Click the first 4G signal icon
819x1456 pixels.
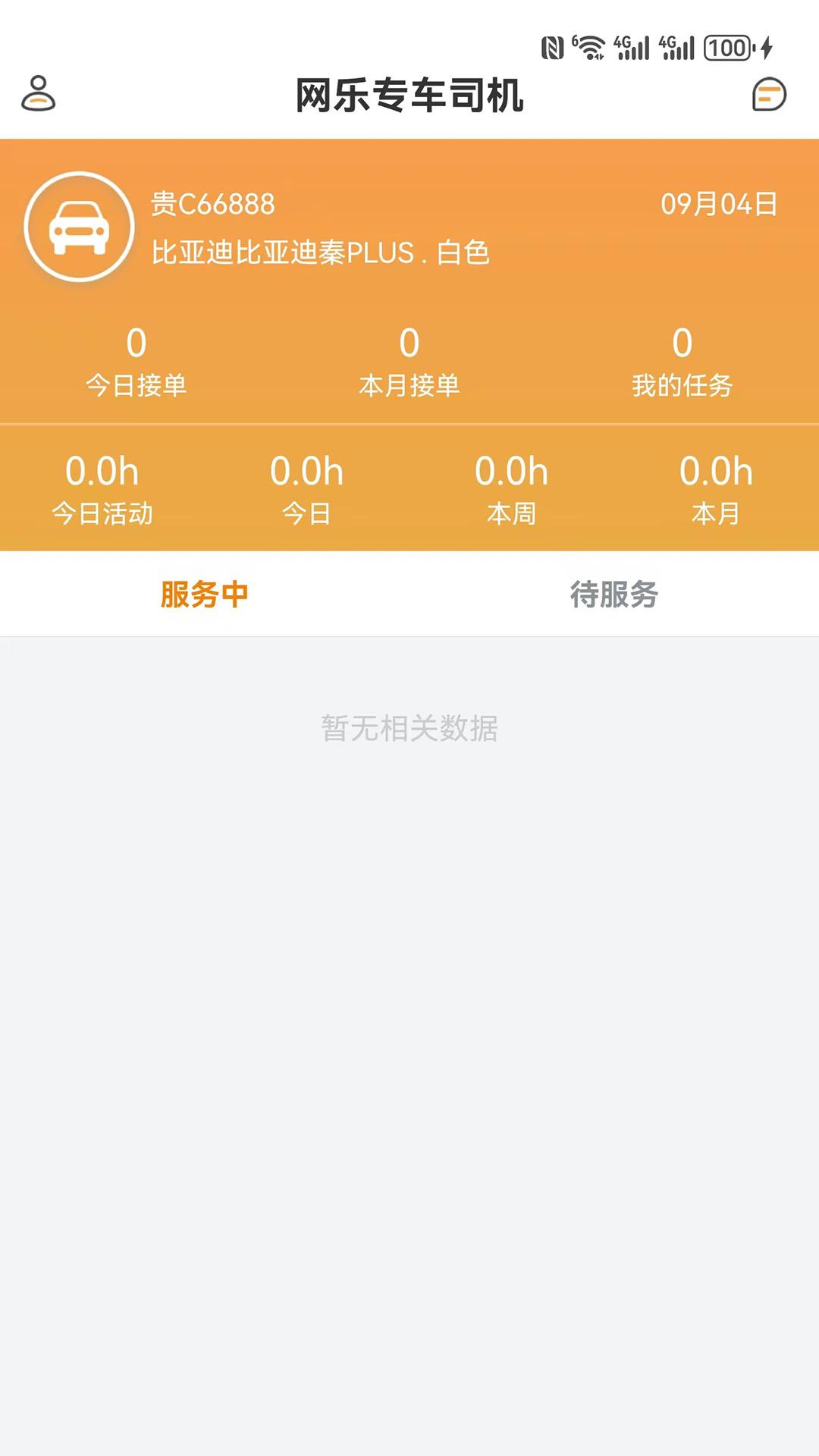click(x=631, y=47)
